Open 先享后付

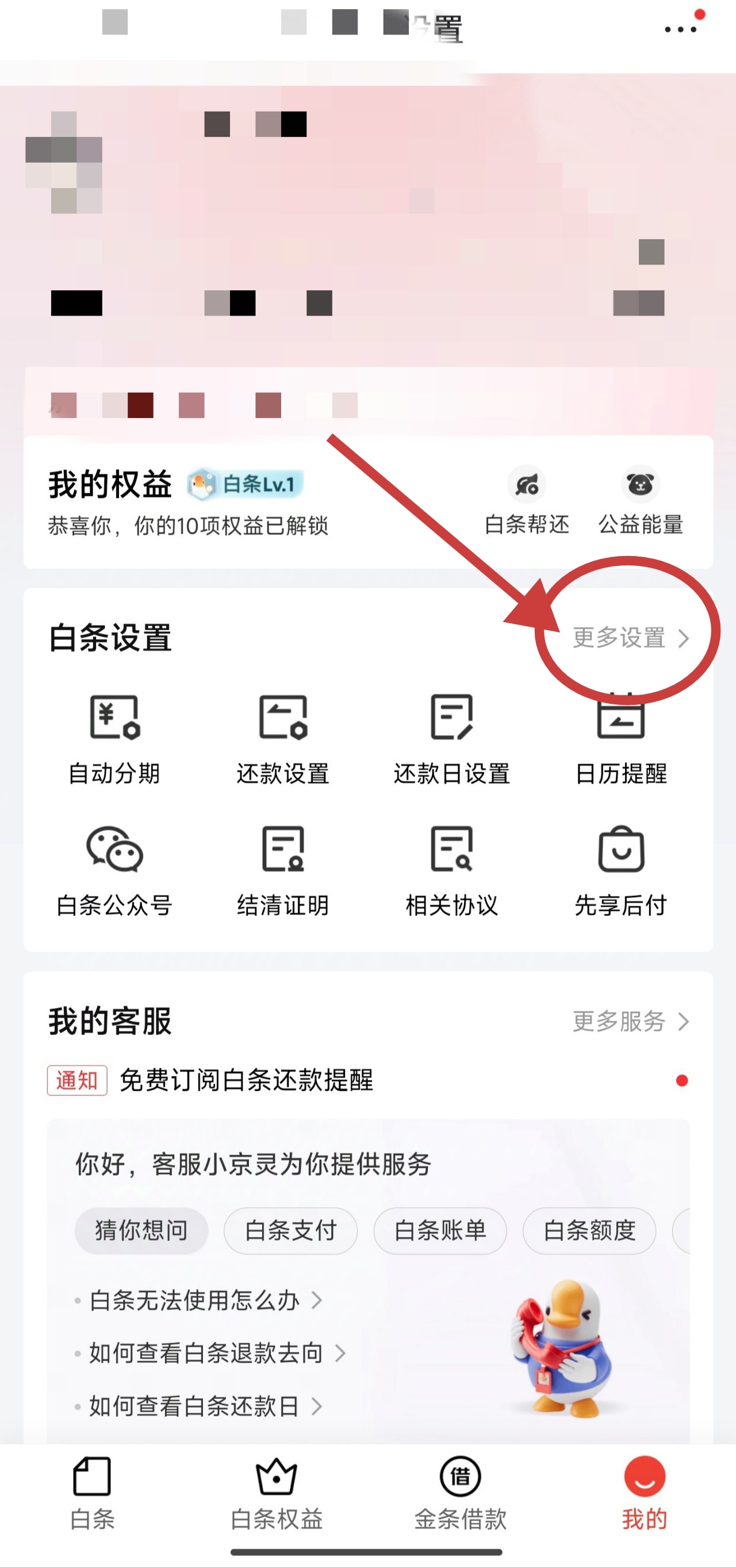click(x=621, y=871)
